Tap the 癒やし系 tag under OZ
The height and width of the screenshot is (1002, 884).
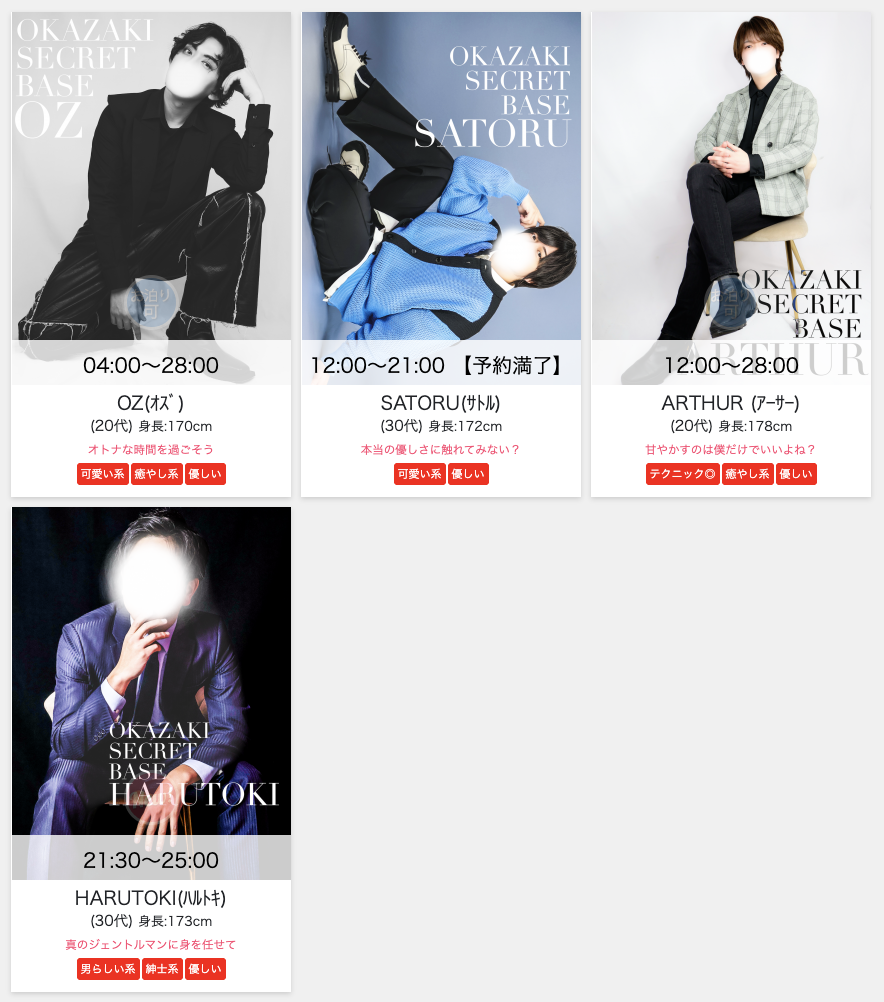pyautogui.click(x=157, y=474)
